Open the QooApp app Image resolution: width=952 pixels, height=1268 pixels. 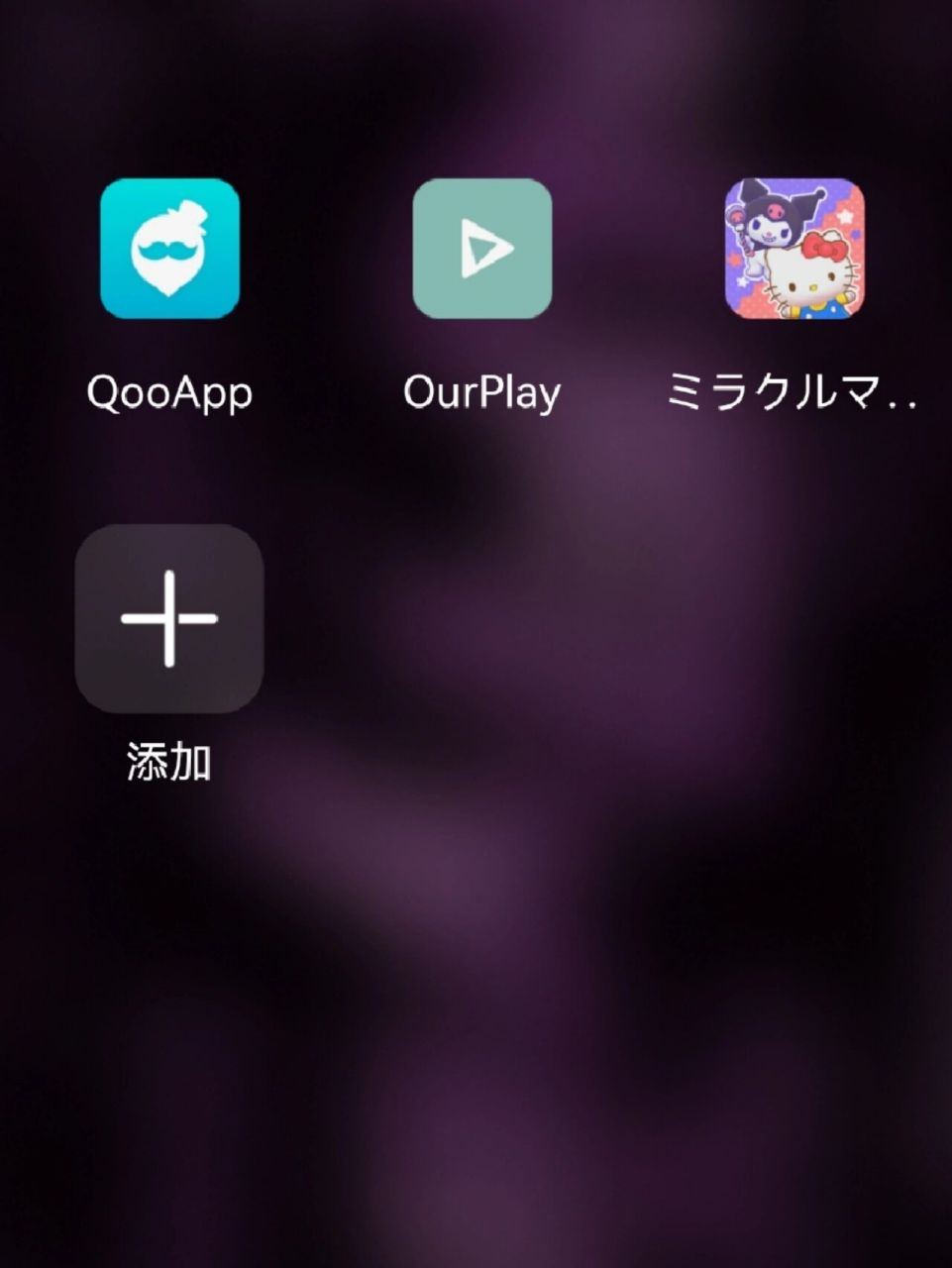(x=169, y=249)
